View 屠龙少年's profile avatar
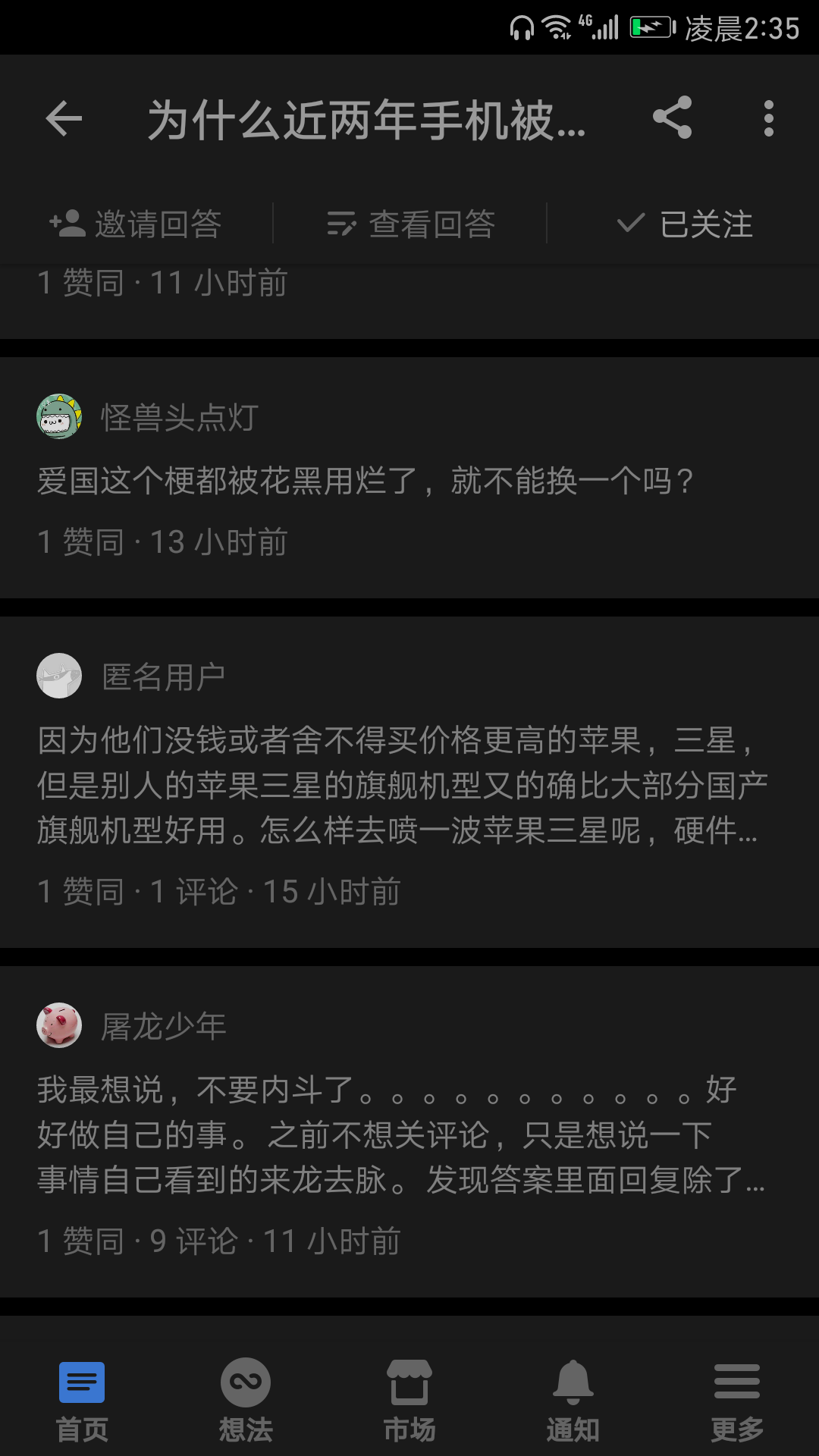This screenshot has width=819, height=1456. [59, 1025]
